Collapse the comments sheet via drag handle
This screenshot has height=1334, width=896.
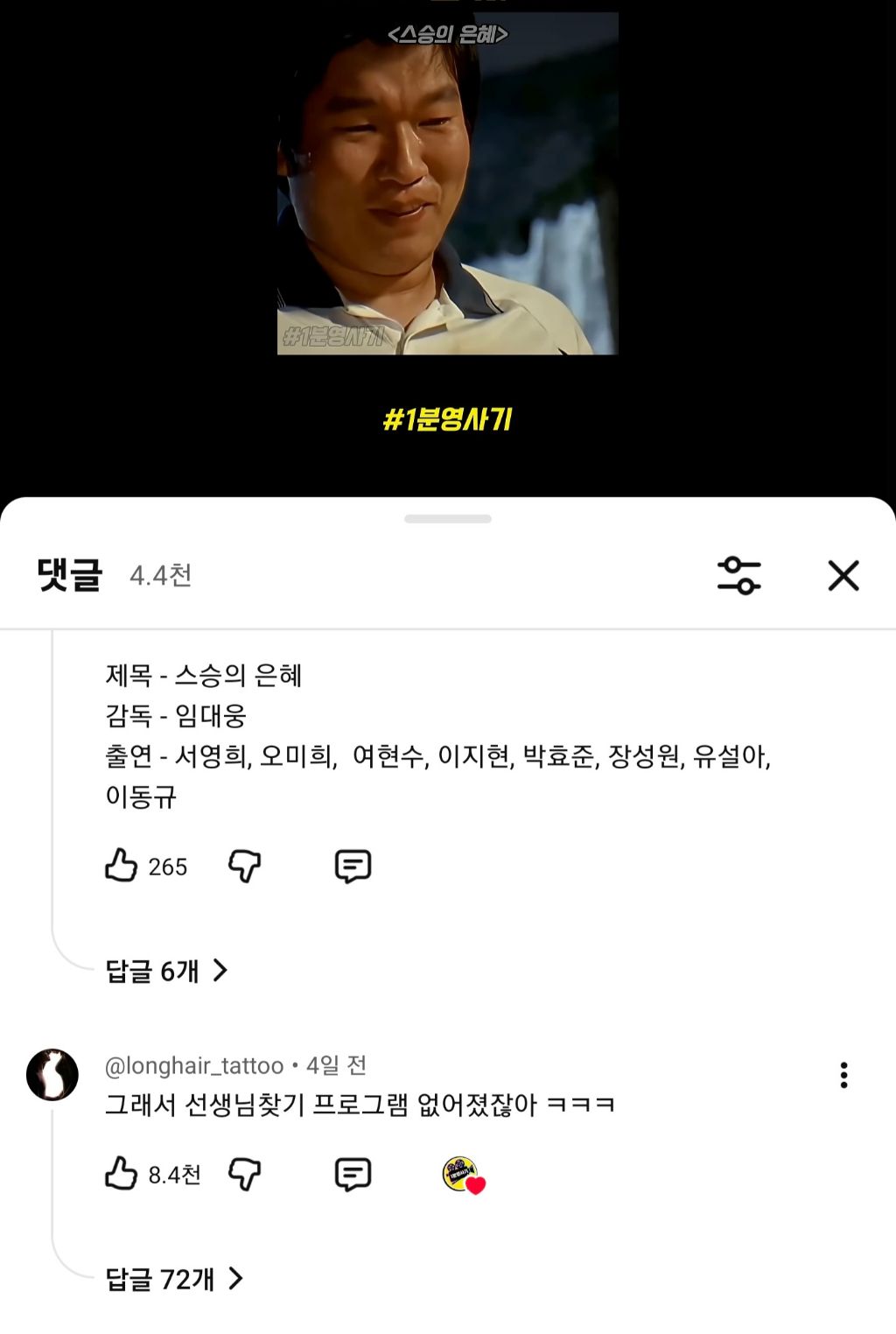tap(447, 518)
